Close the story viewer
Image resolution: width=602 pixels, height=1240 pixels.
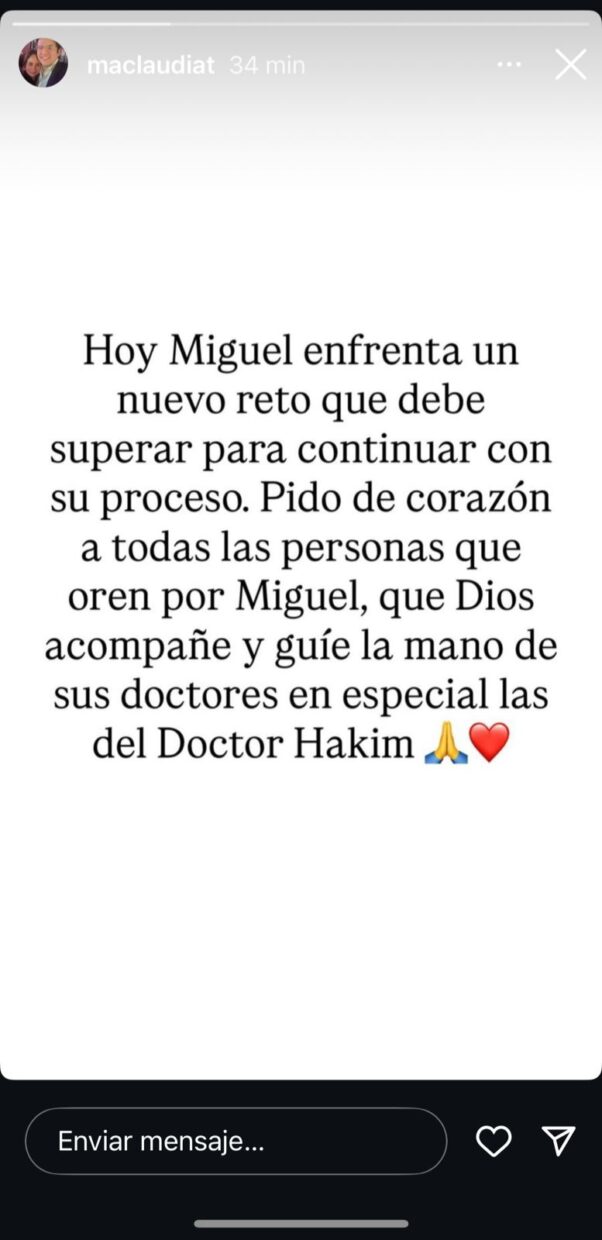[571, 65]
